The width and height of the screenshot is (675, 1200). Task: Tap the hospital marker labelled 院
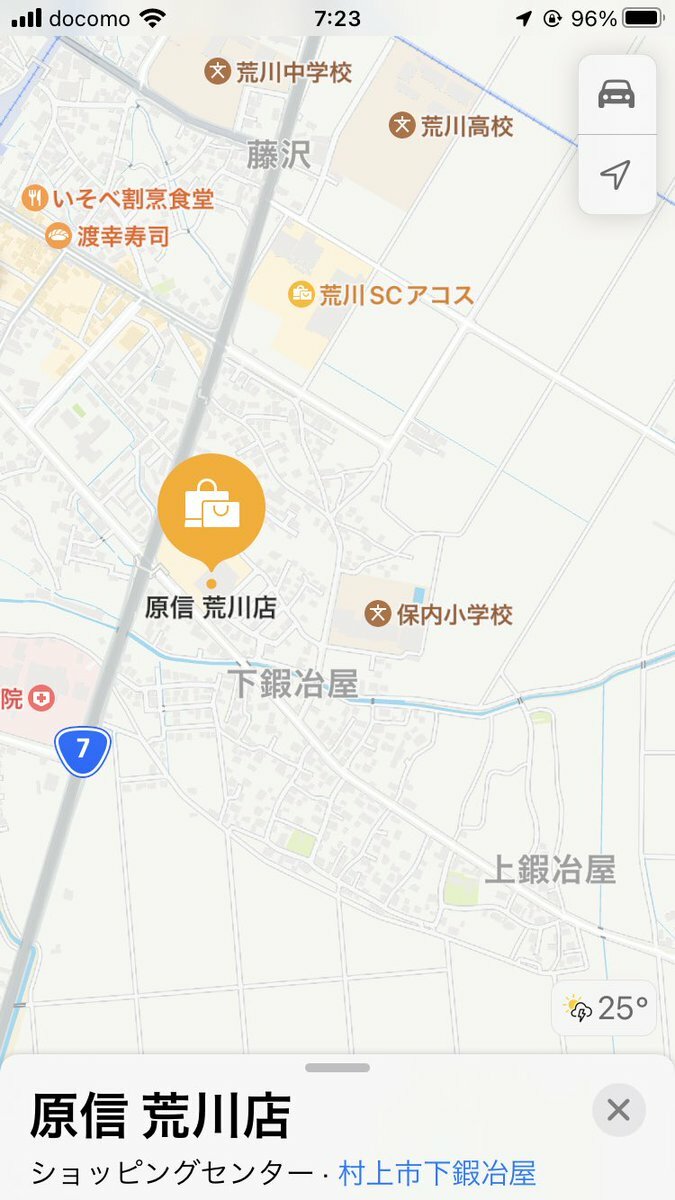[x=43, y=698]
